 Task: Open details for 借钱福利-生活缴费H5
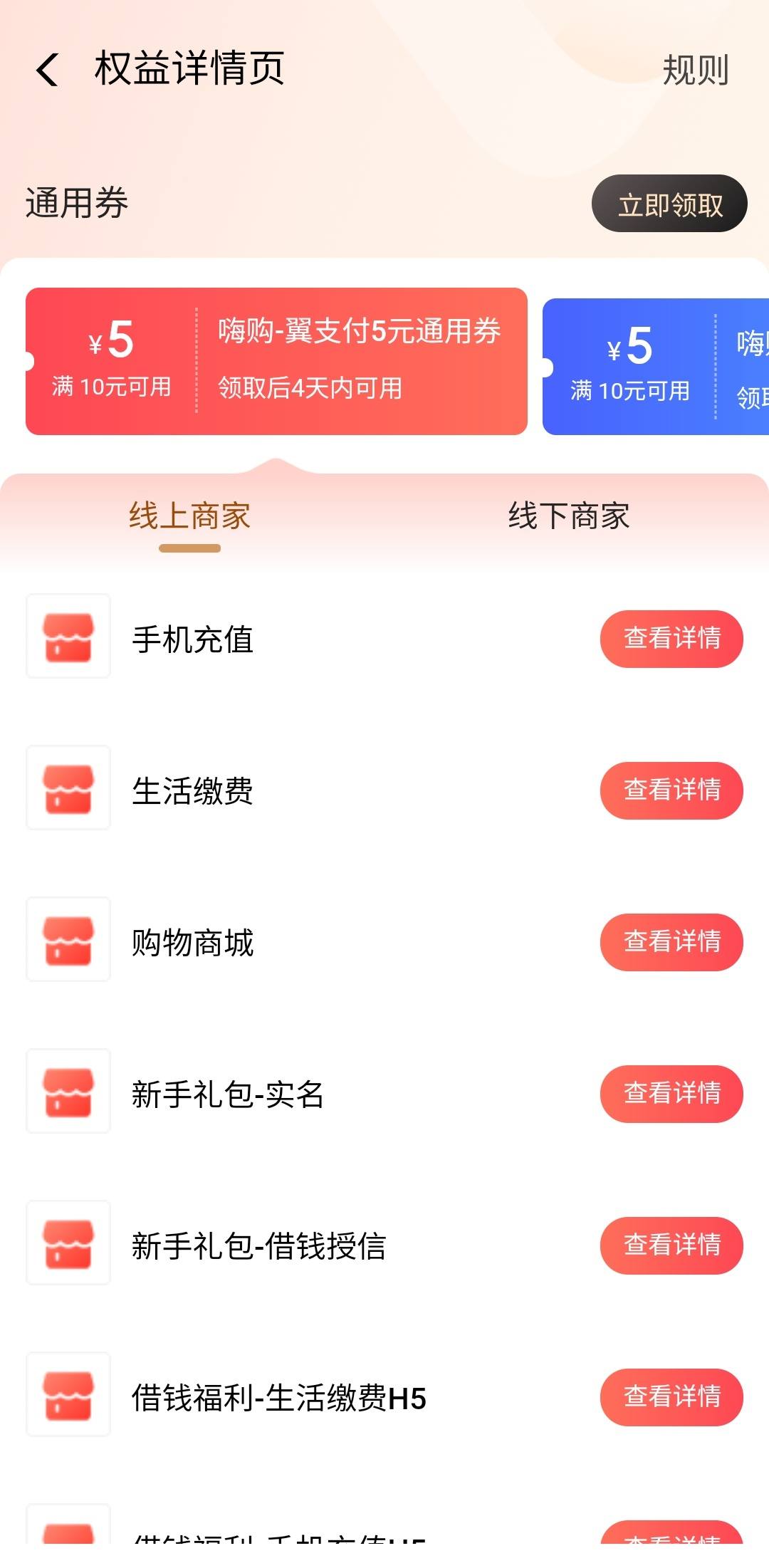click(671, 1397)
